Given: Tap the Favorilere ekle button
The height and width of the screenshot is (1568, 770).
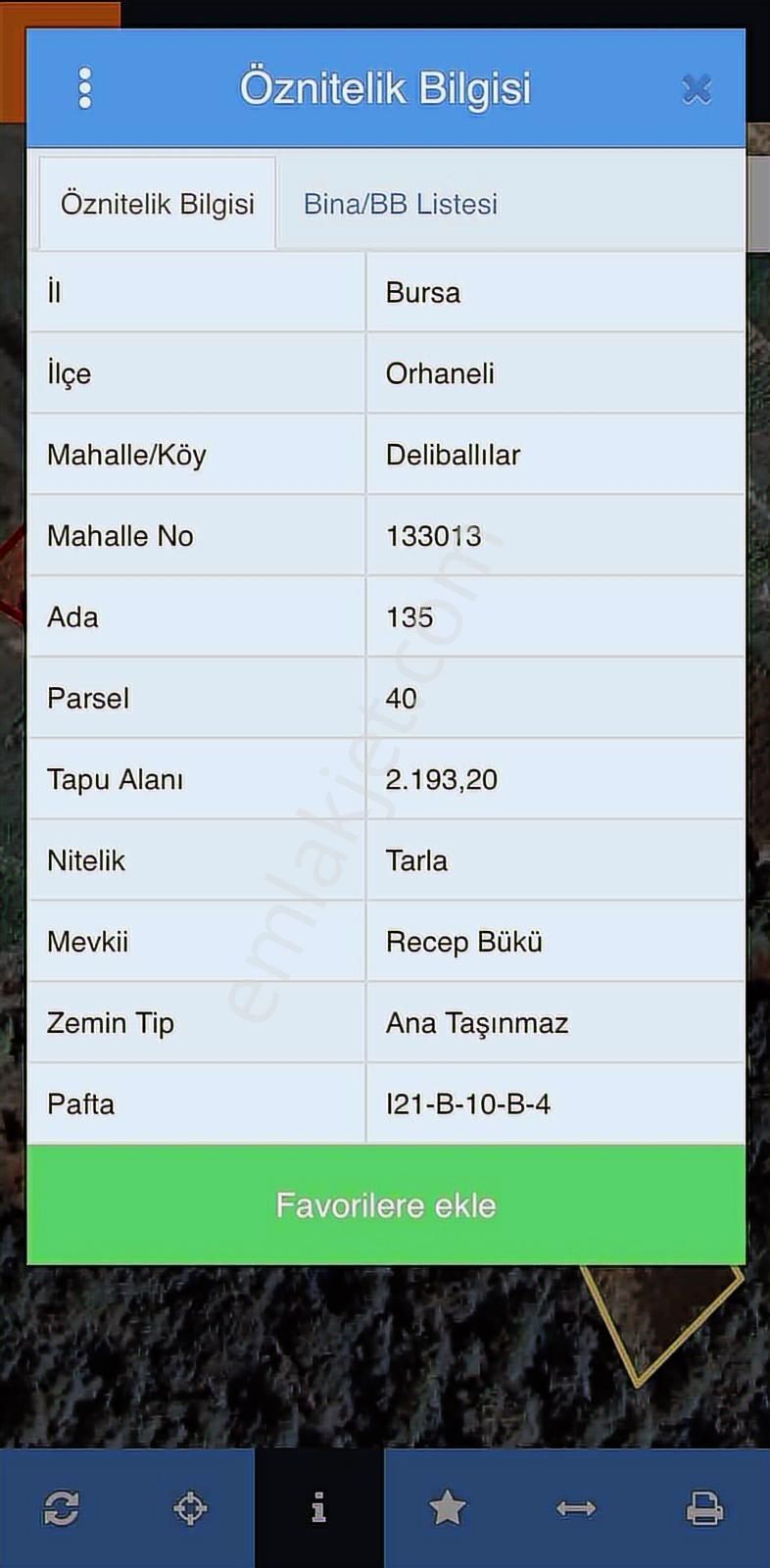Looking at the screenshot, I should pyautogui.click(x=386, y=1204).
